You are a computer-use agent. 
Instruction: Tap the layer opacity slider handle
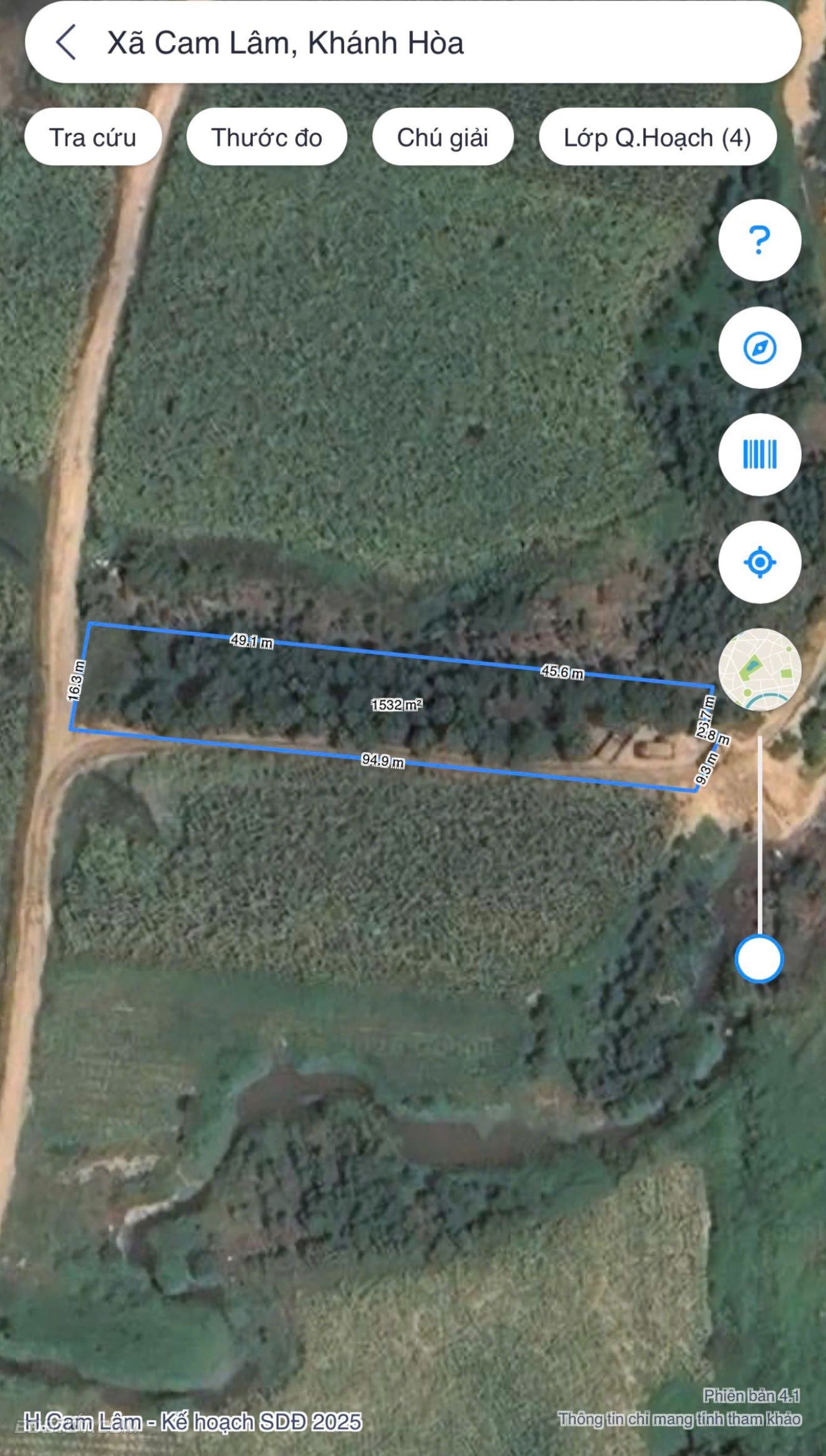(759, 959)
